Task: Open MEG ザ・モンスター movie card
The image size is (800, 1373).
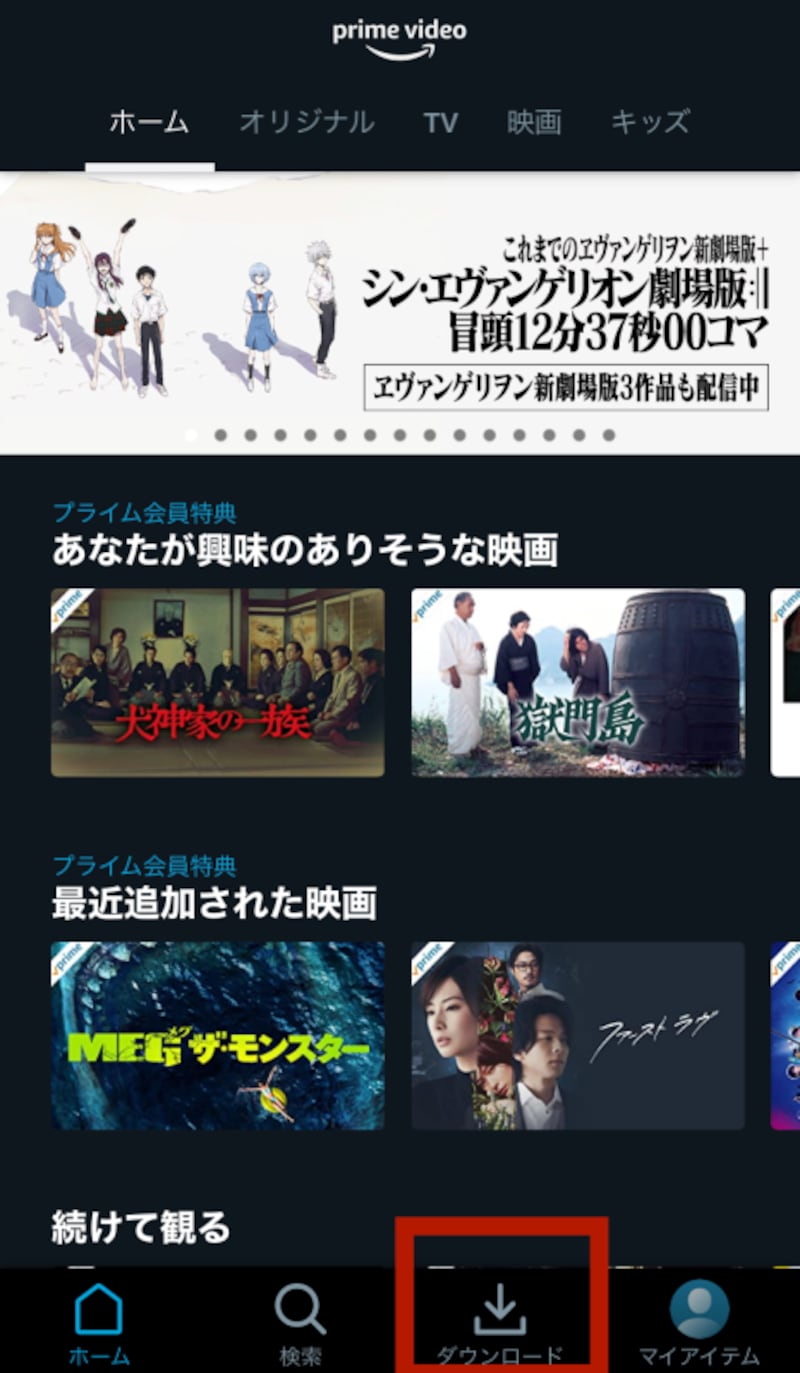Action: click(x=218, y=1036)
